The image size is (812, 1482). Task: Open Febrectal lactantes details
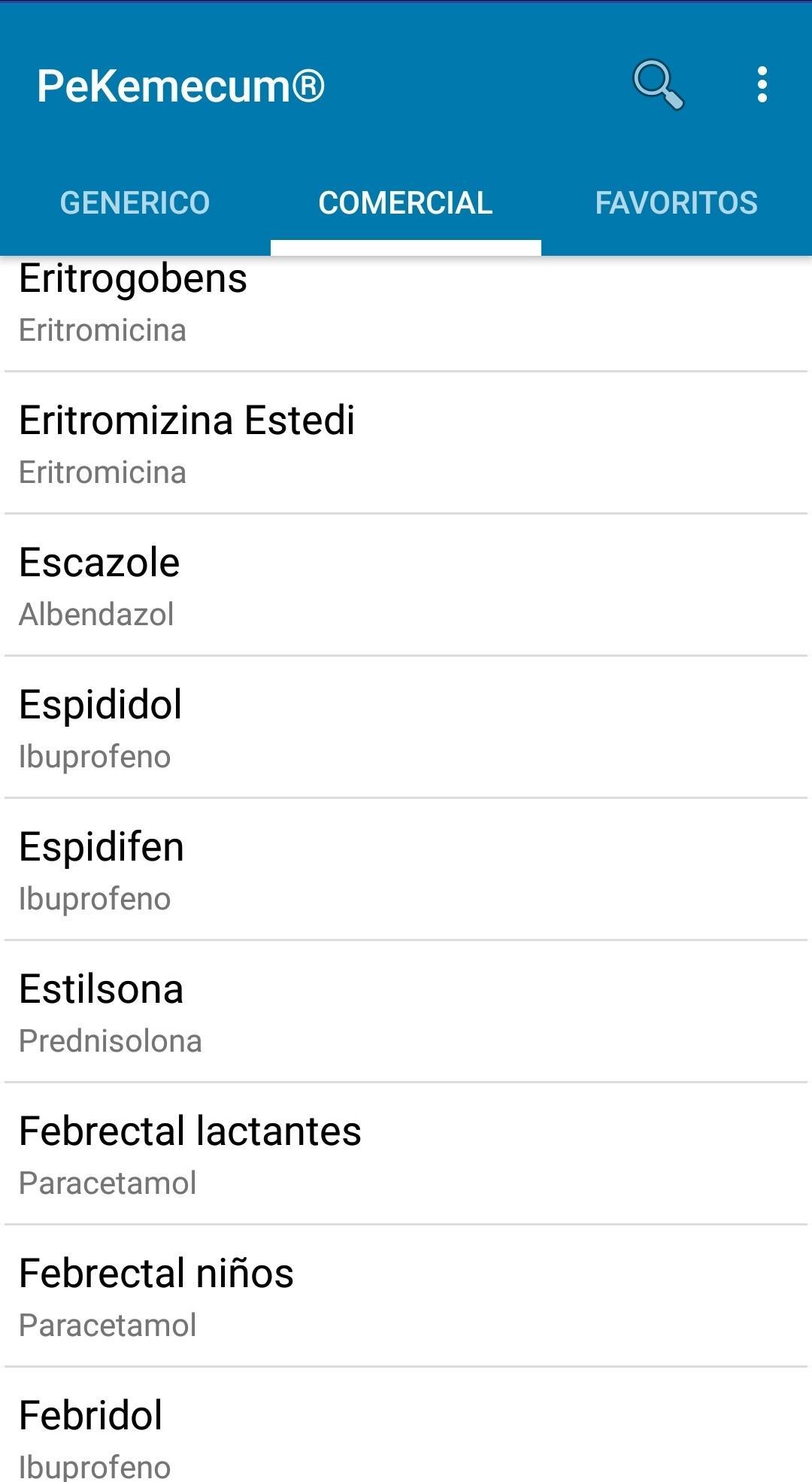[x=406, y=1155]
